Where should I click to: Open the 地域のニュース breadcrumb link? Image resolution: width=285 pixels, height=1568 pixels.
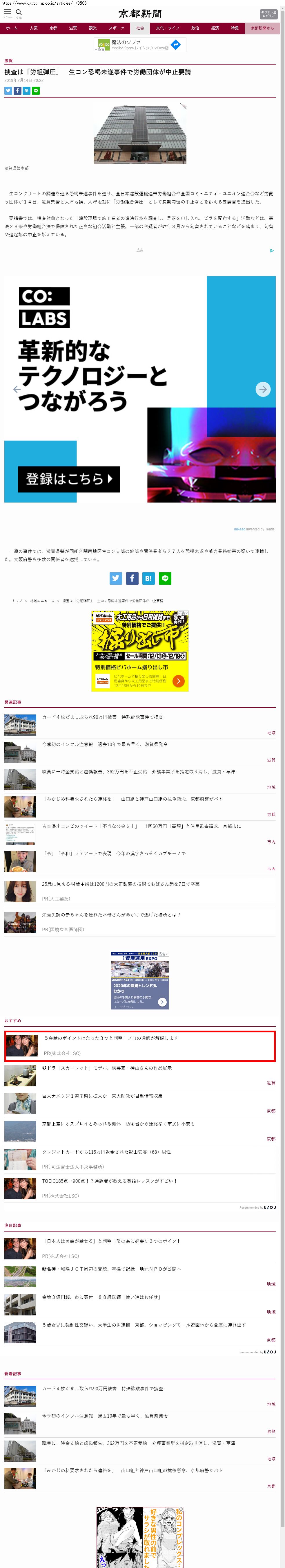[x=42, y=601]
